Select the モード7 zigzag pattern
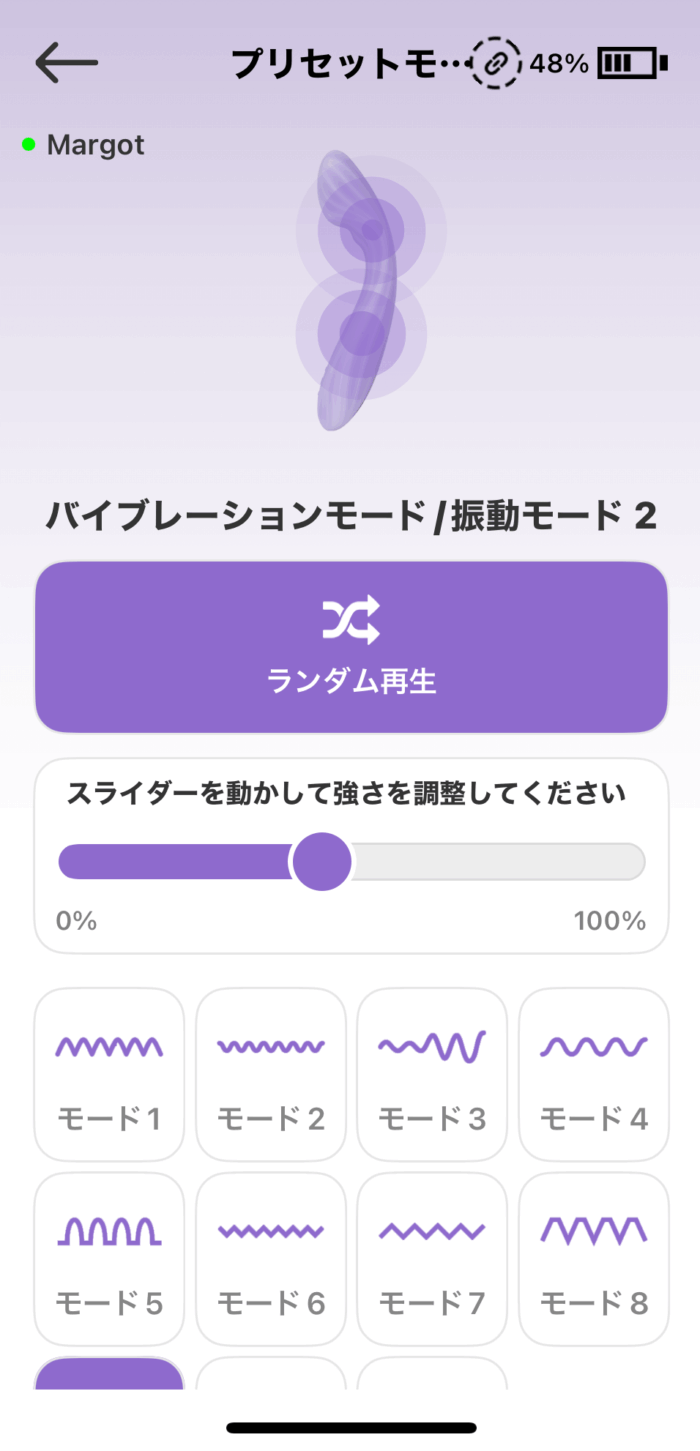 pyautogui.click(x=432, y=1259)
